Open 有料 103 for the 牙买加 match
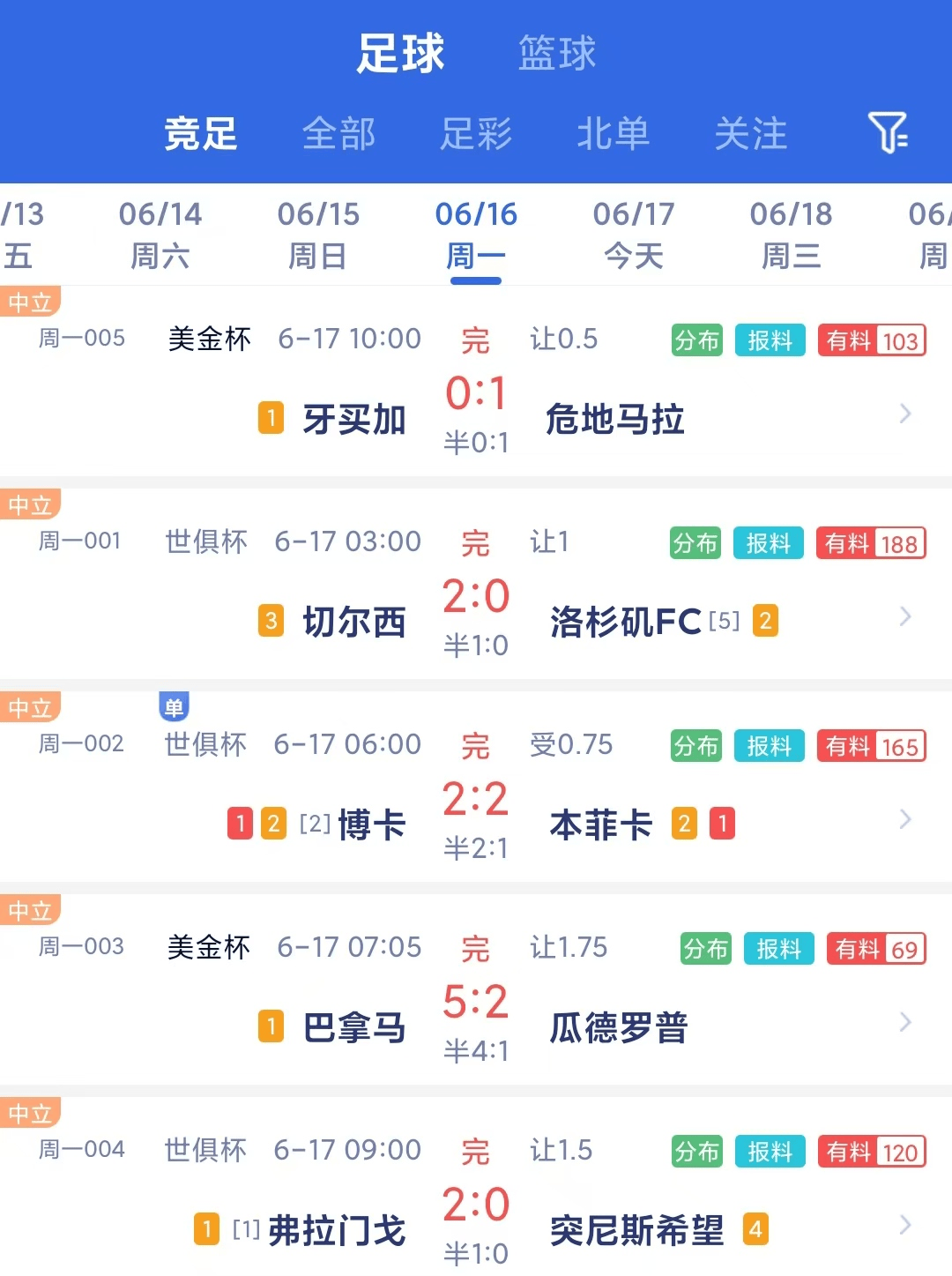Screen dimensions: 952x1276 point(872,340)
